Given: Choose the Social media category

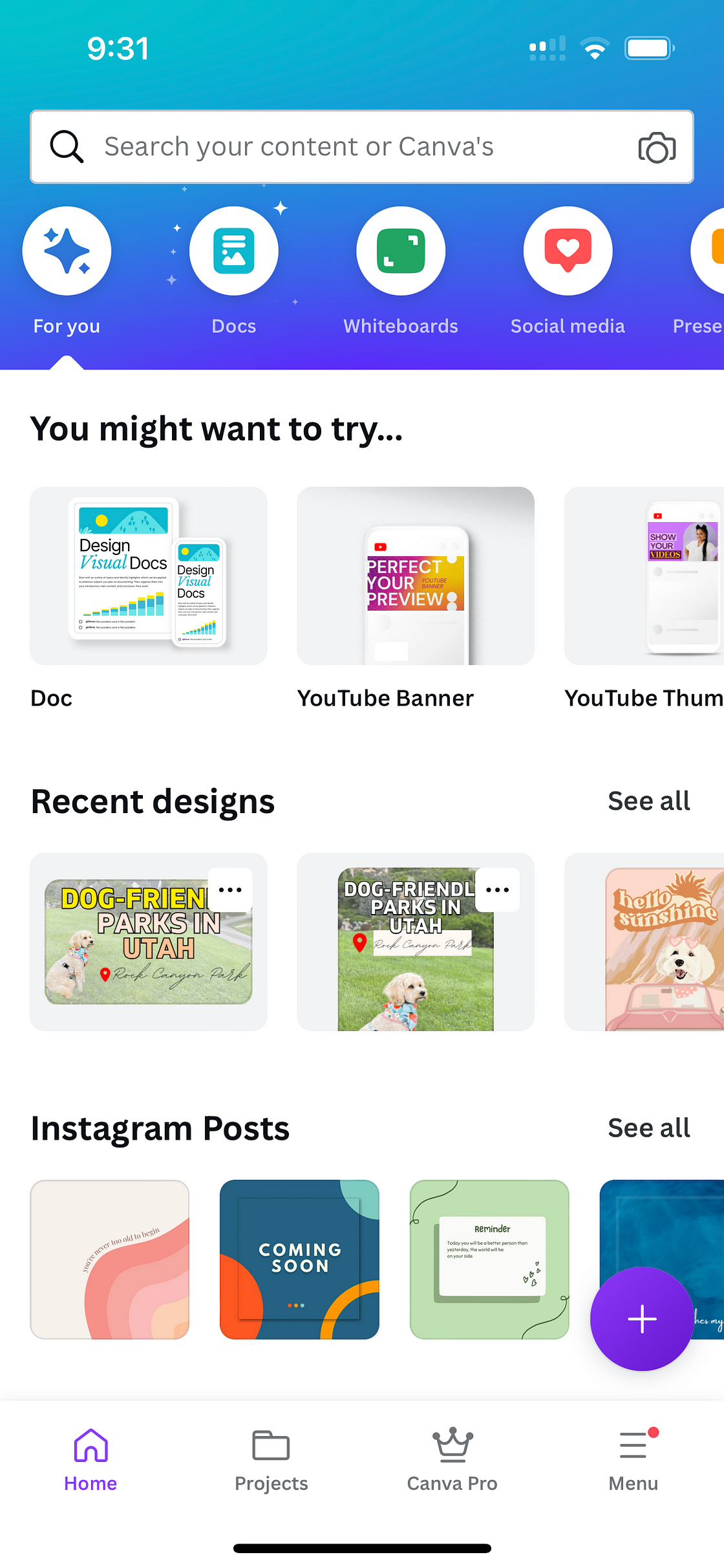Looking at the screenshot, I should (568, 252).
